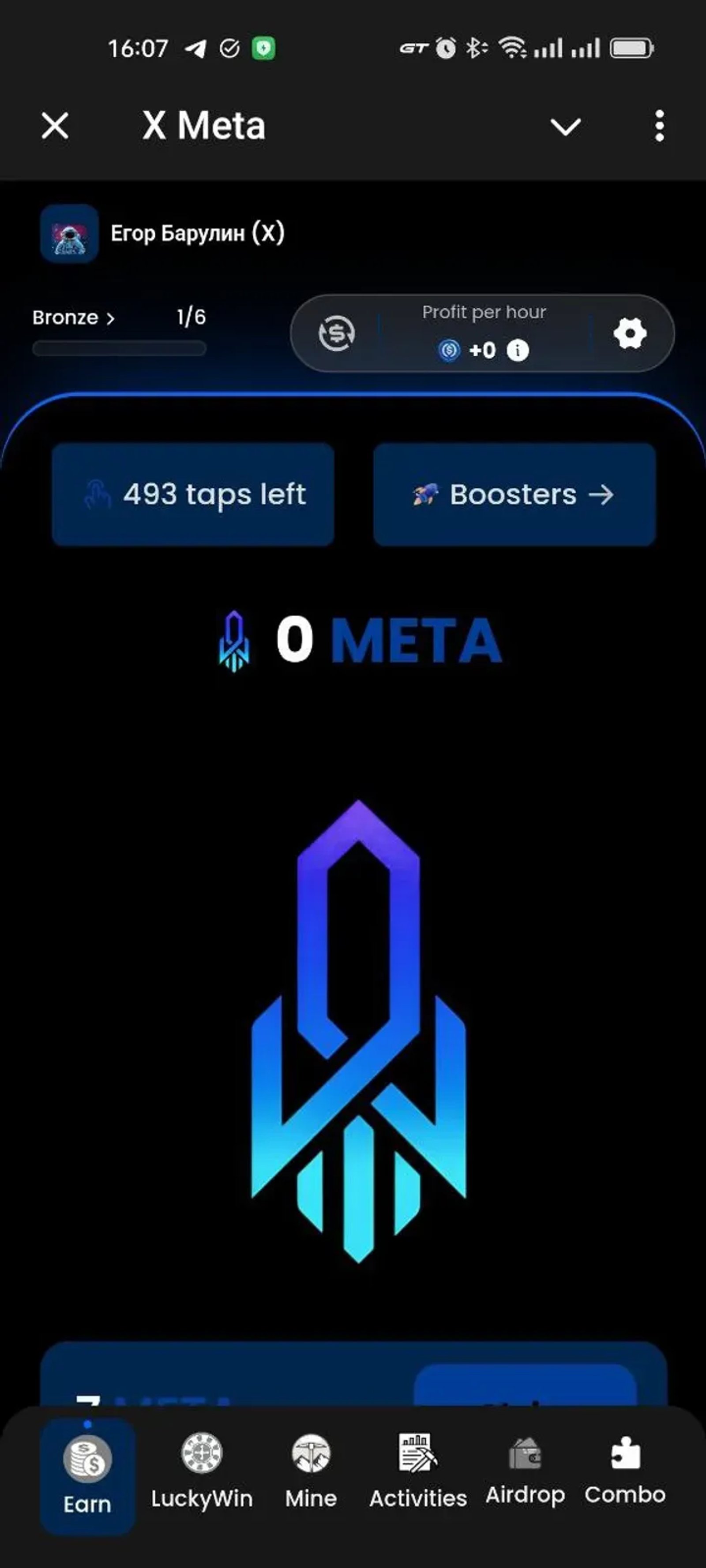Go to the Mine tab
The height and width of the screenshot is (1568, 706).
[x=311, y=1474]
